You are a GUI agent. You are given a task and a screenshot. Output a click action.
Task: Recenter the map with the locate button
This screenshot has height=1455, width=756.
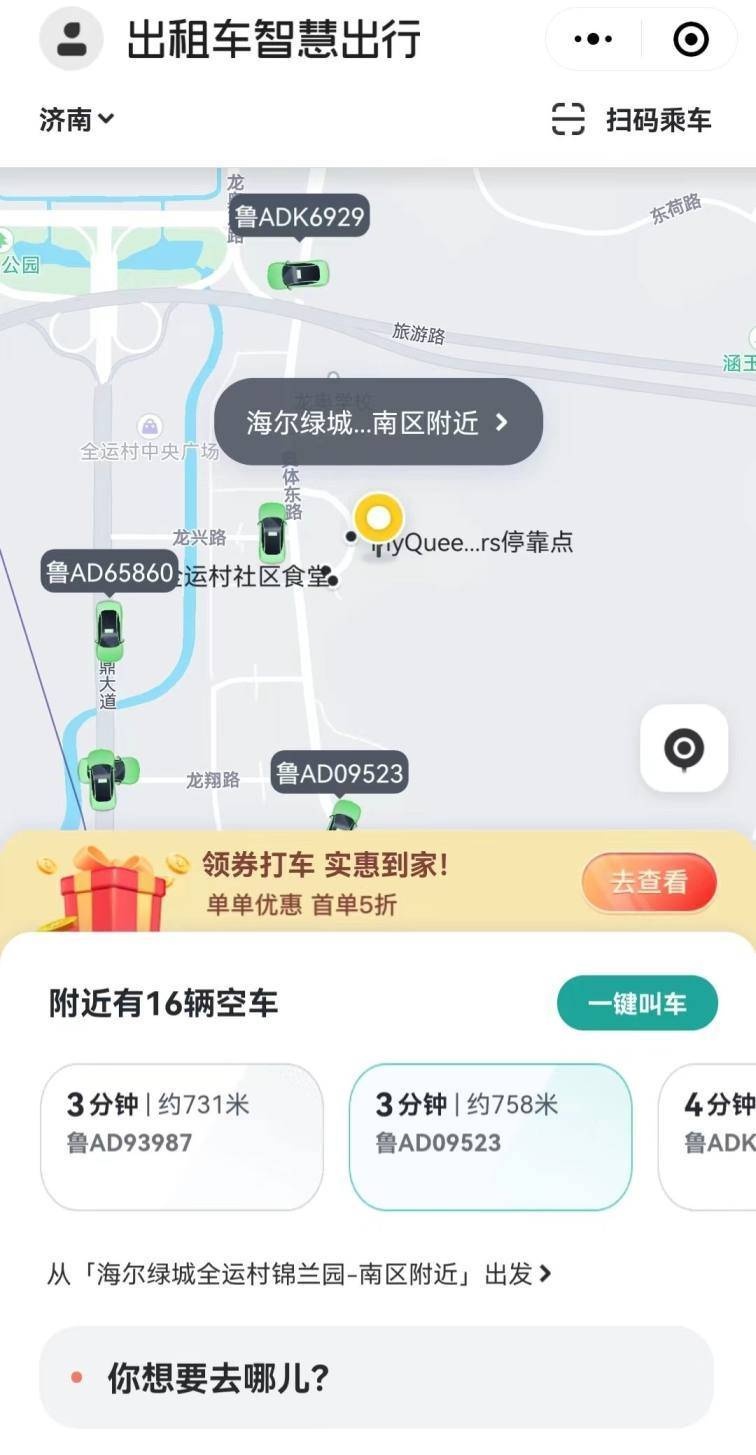click(684, 748)
